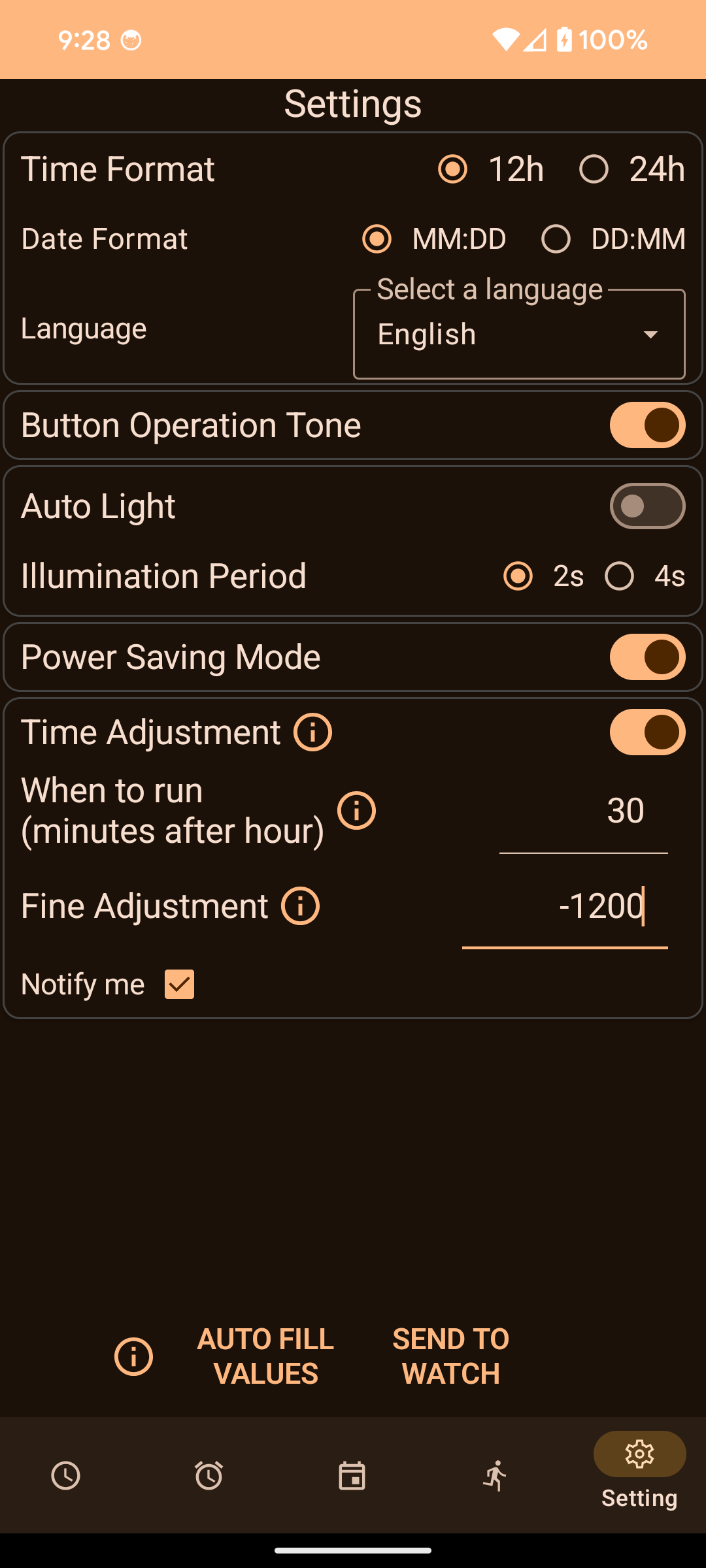Viewport: 706px width, 1568px height.
Task: Open the alarms tab
Action: tap(209, 1476)
